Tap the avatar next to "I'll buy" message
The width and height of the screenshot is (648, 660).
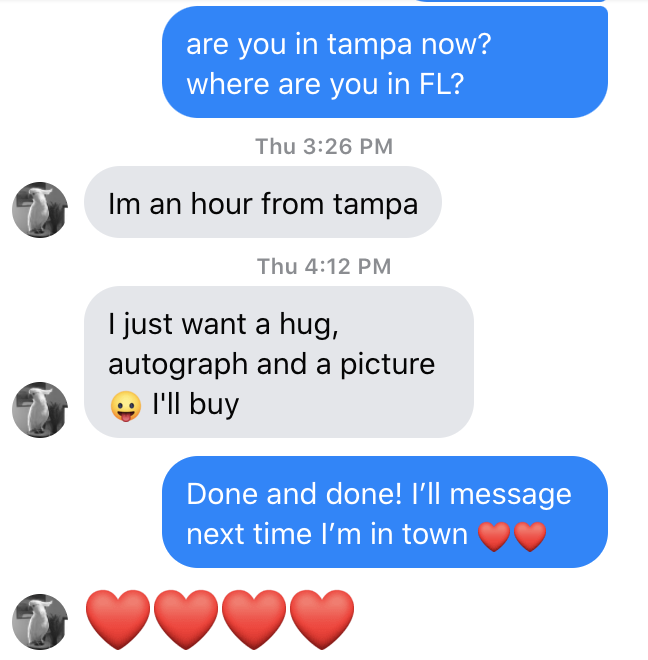pyautogui.click(x=40, y=410)
